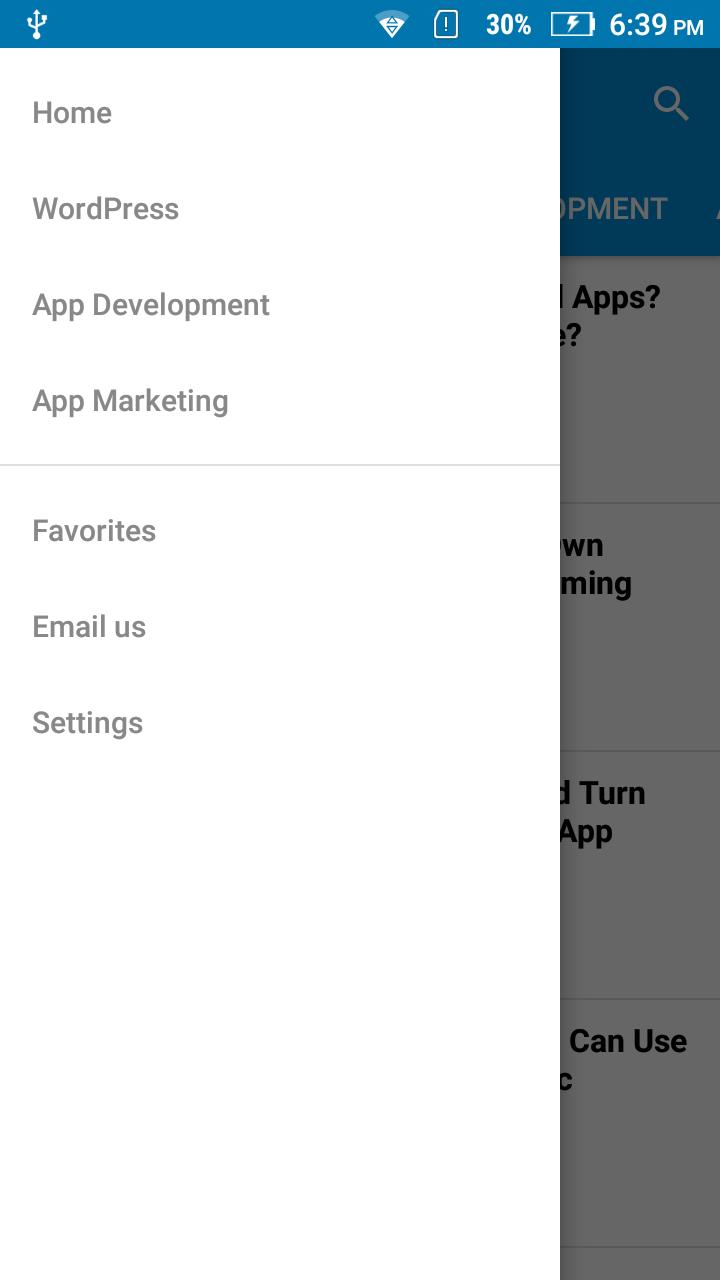Open Settings from the drawer

click(x=87, y=723)
